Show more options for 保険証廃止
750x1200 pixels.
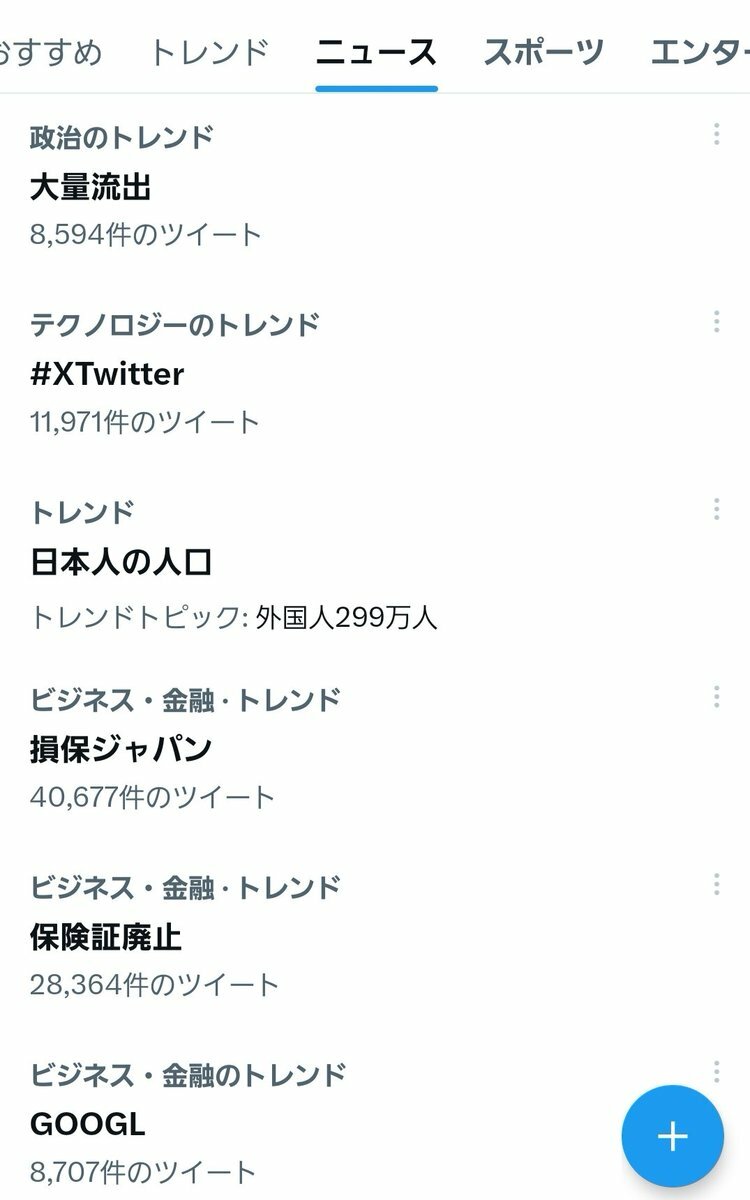pos(716,884)
